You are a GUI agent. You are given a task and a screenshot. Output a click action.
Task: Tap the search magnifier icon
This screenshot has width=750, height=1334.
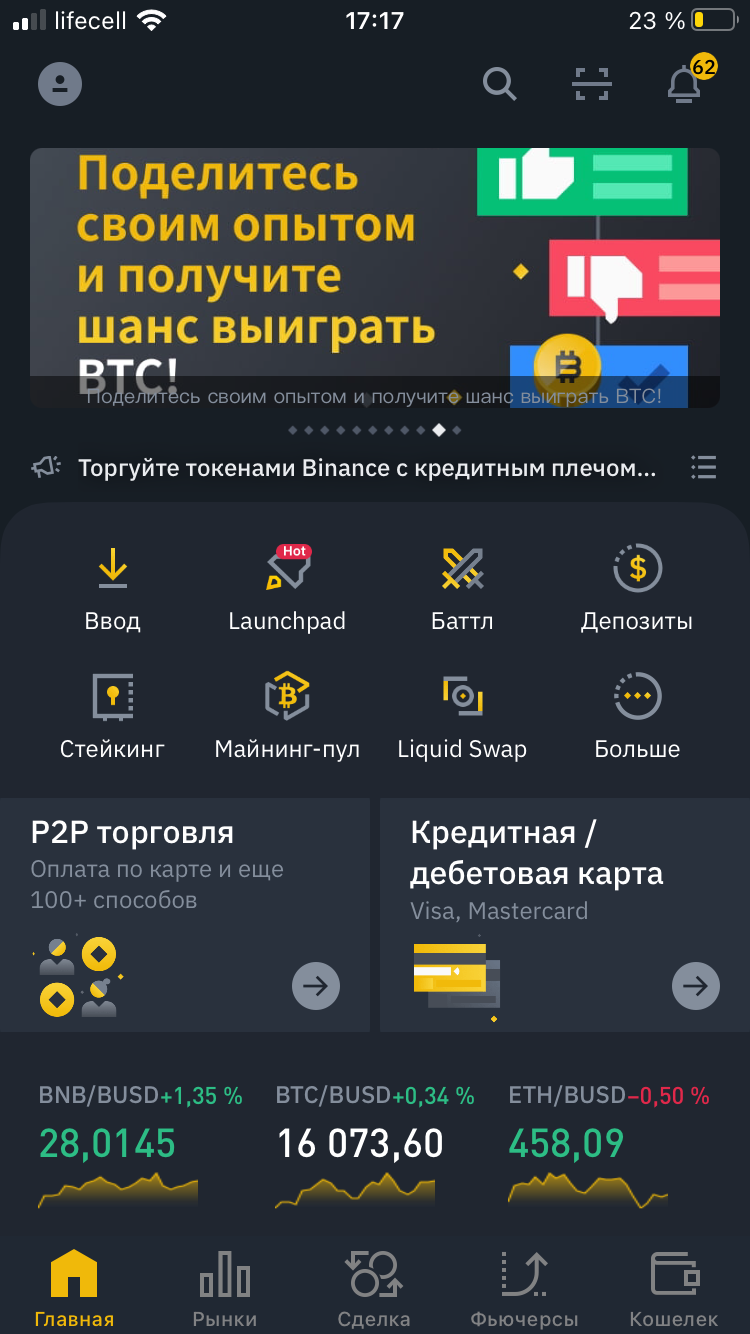(x=499, y=84)
